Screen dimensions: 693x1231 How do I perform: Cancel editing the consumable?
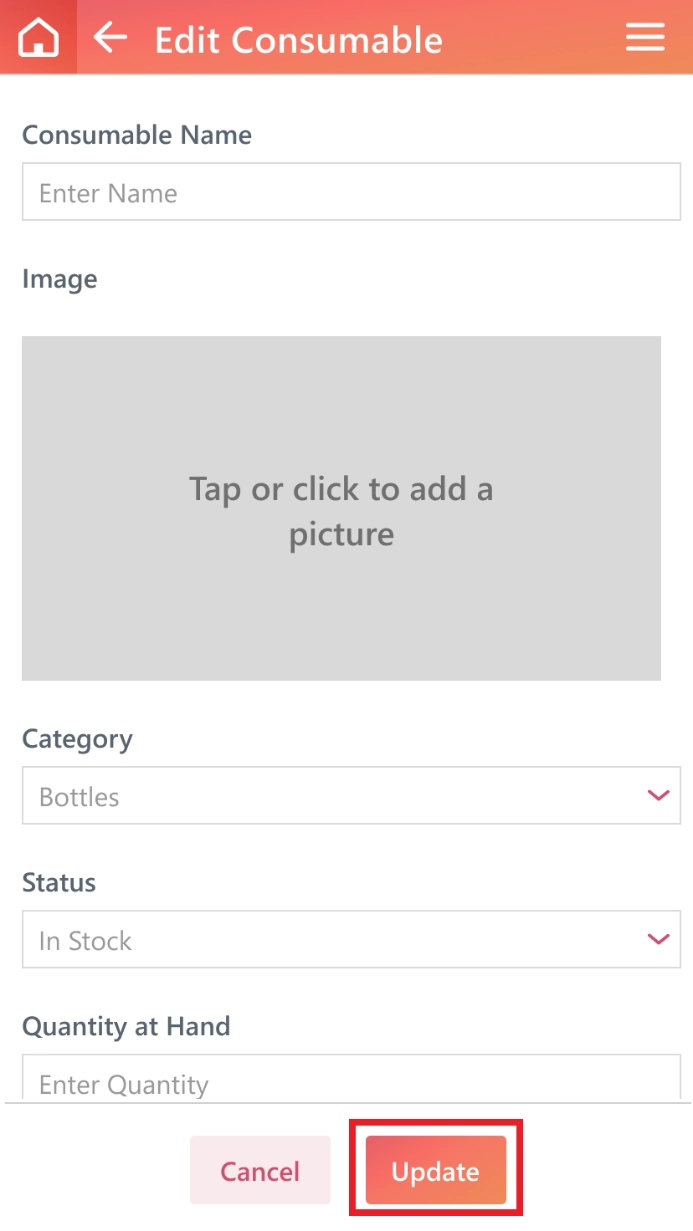260,1170
